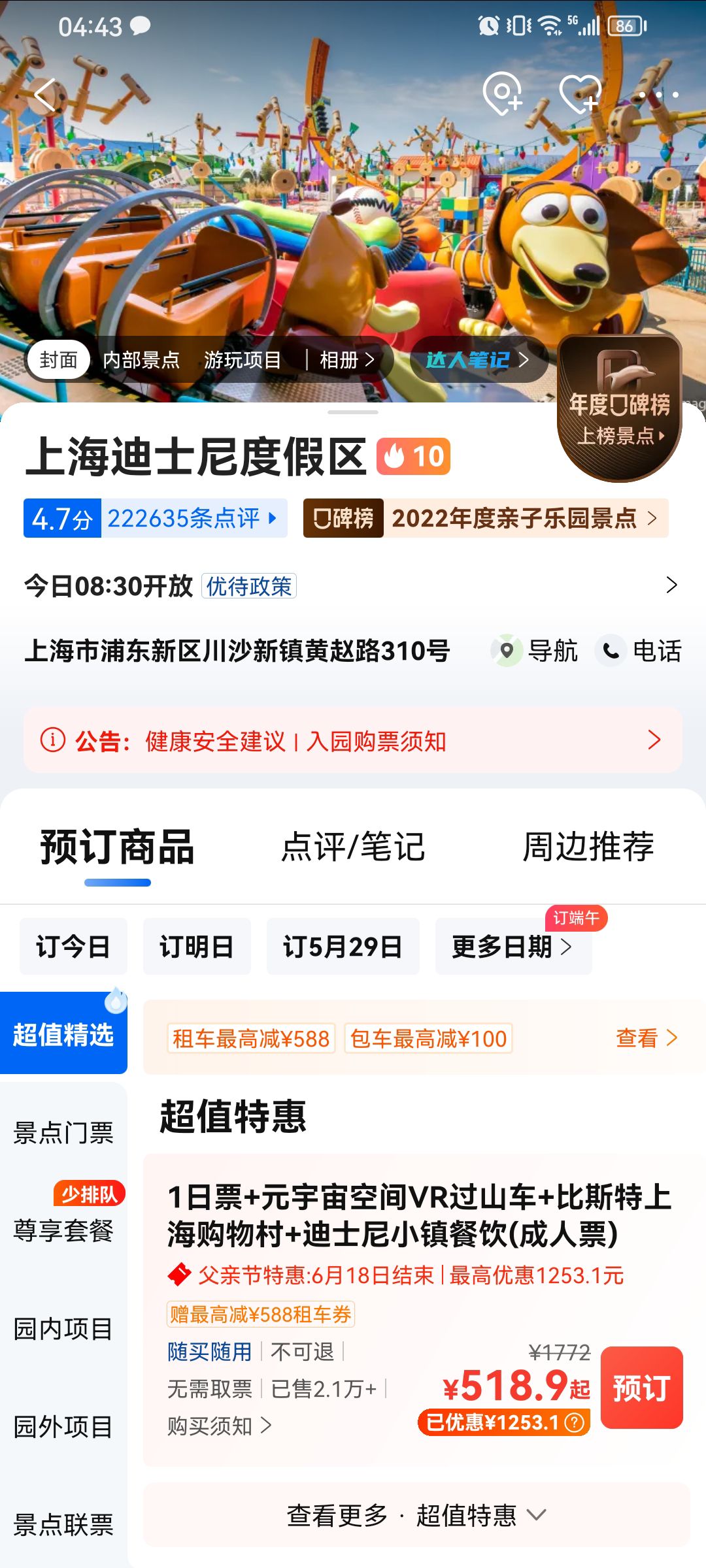Switch to the 周边推荐 tab

(x=588, y=847)
